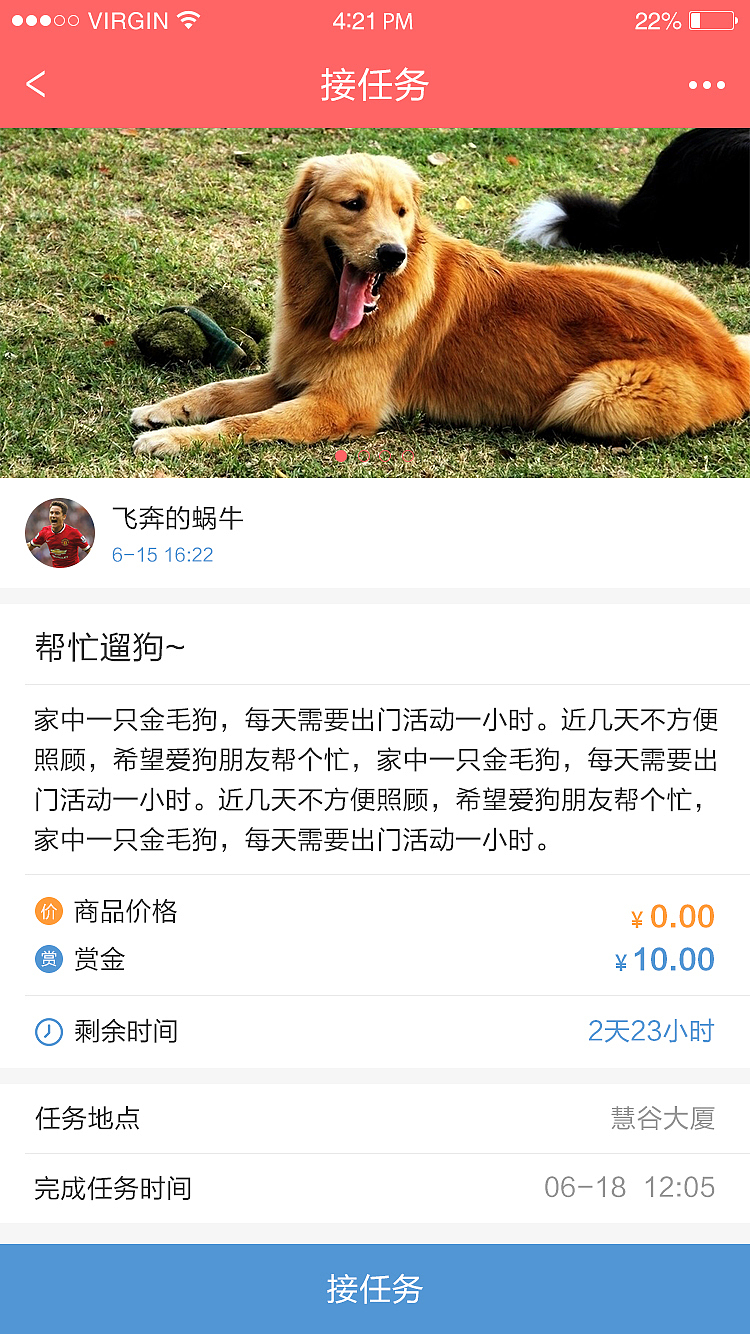Expand the 完成任务时间 deadline row
The width and height of the screenshot is (750, 1334).
tap(375, 1189)
